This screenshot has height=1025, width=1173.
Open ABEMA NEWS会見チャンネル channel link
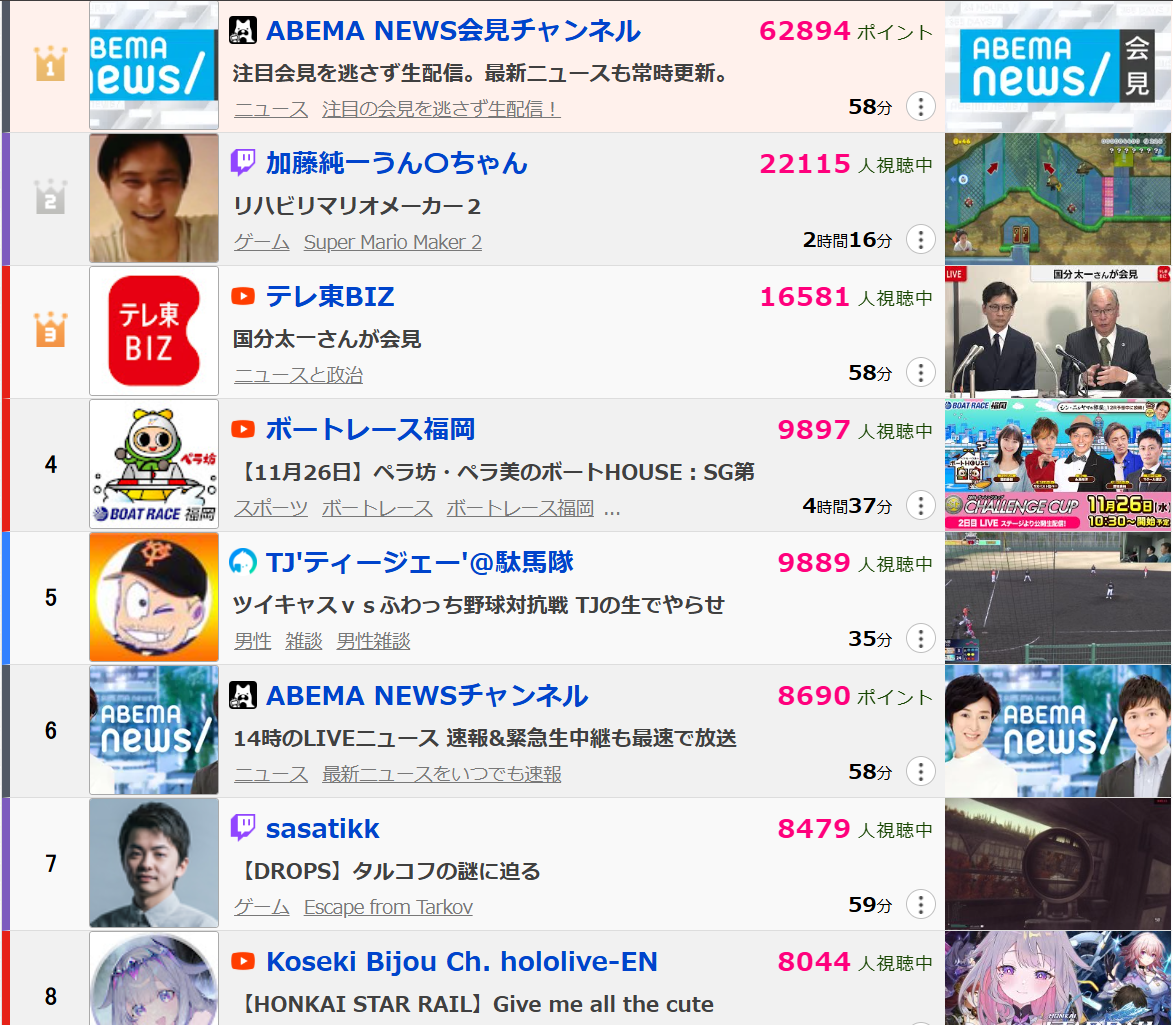coord(452,31)
